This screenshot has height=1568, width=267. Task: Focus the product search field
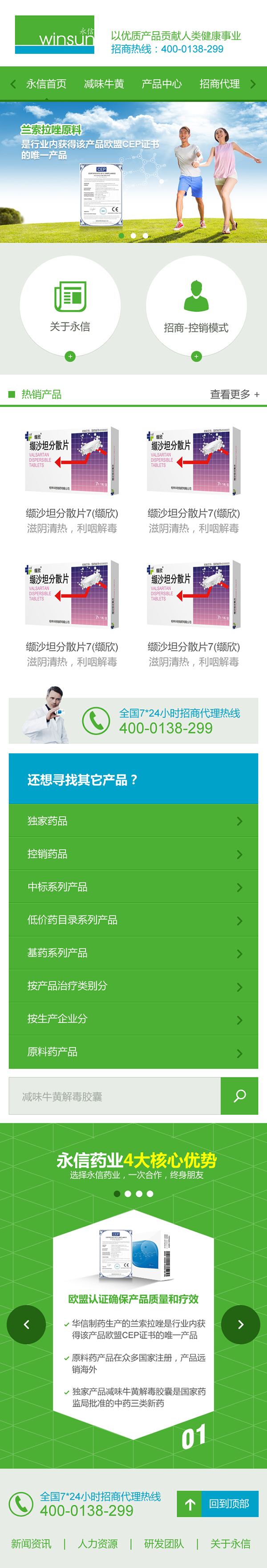[115, 1096]
